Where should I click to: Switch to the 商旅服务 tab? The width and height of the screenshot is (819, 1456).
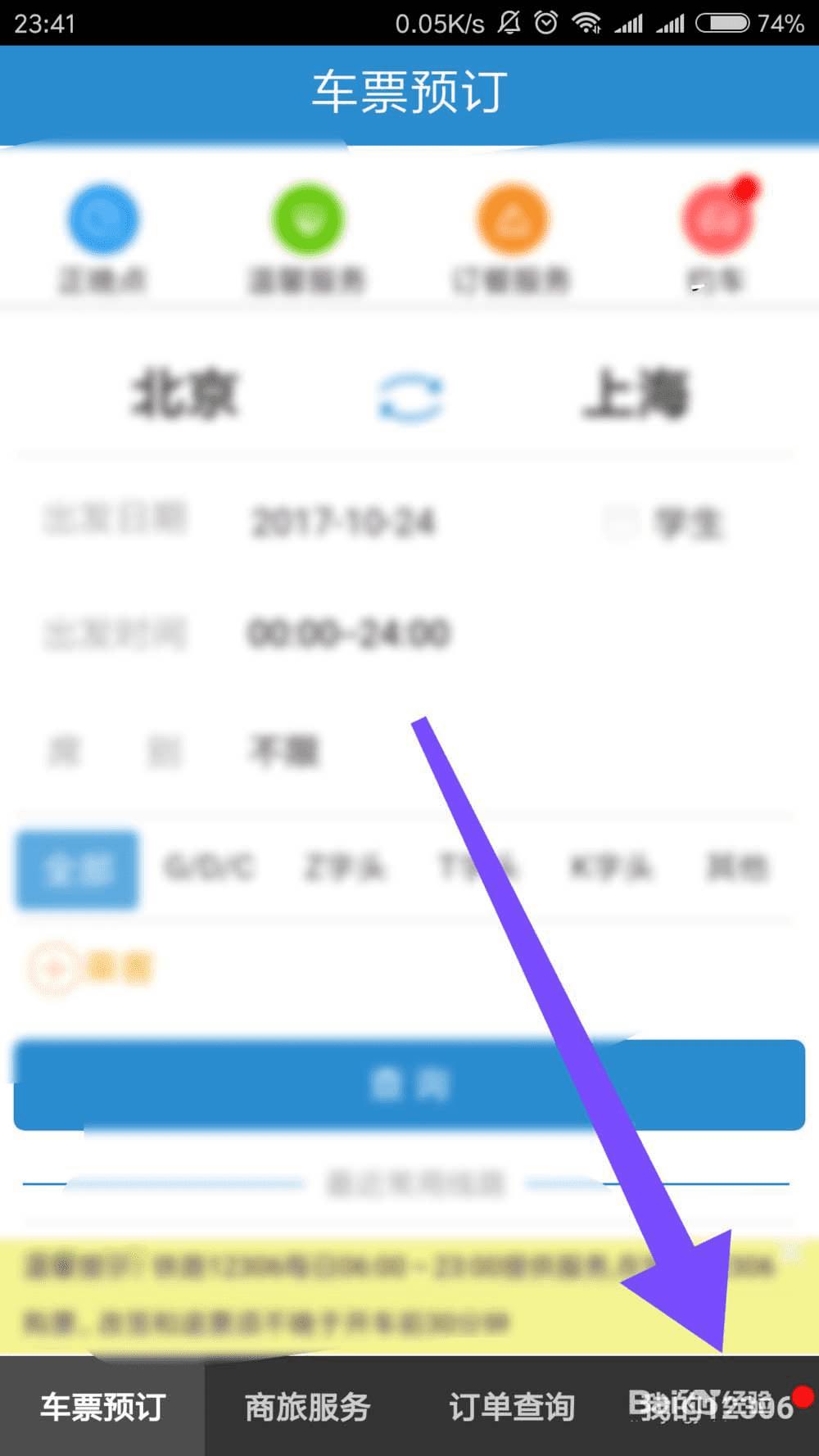[x=307, y=1407]
